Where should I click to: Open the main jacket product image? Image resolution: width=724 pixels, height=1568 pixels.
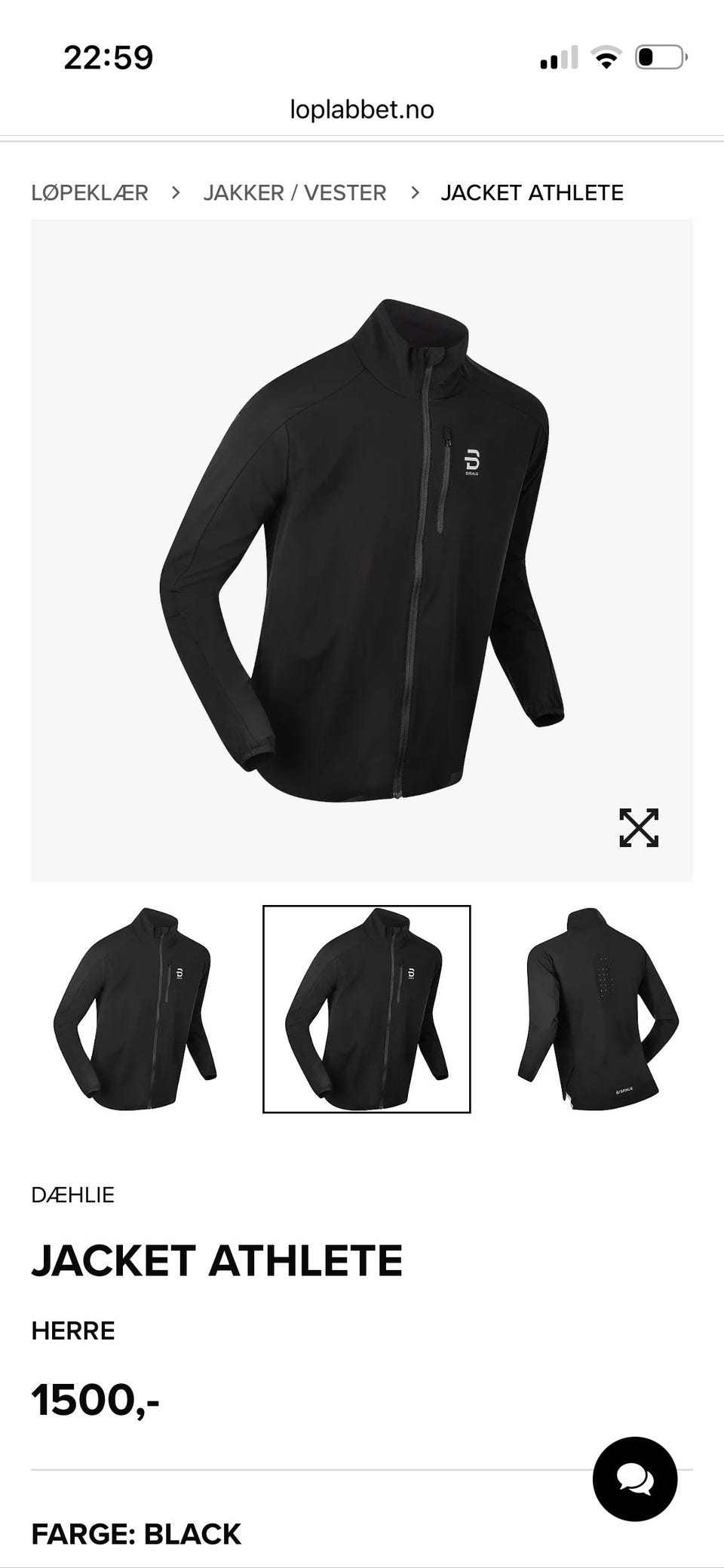point(361,550)
